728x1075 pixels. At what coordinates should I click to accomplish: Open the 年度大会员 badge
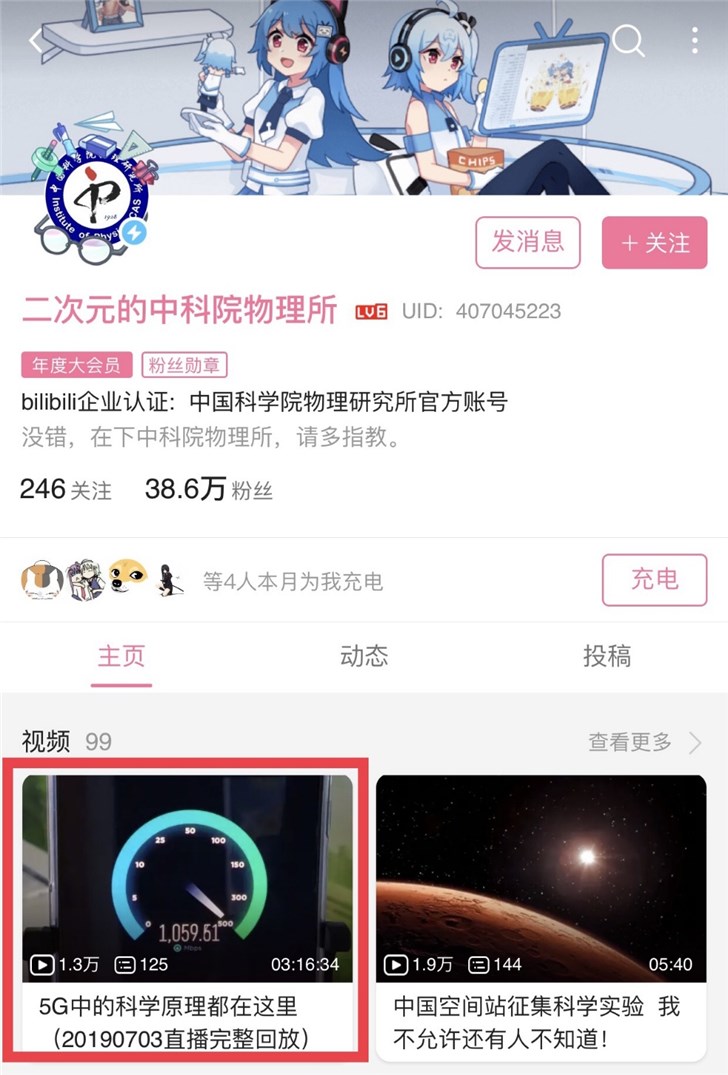(77, 365)
